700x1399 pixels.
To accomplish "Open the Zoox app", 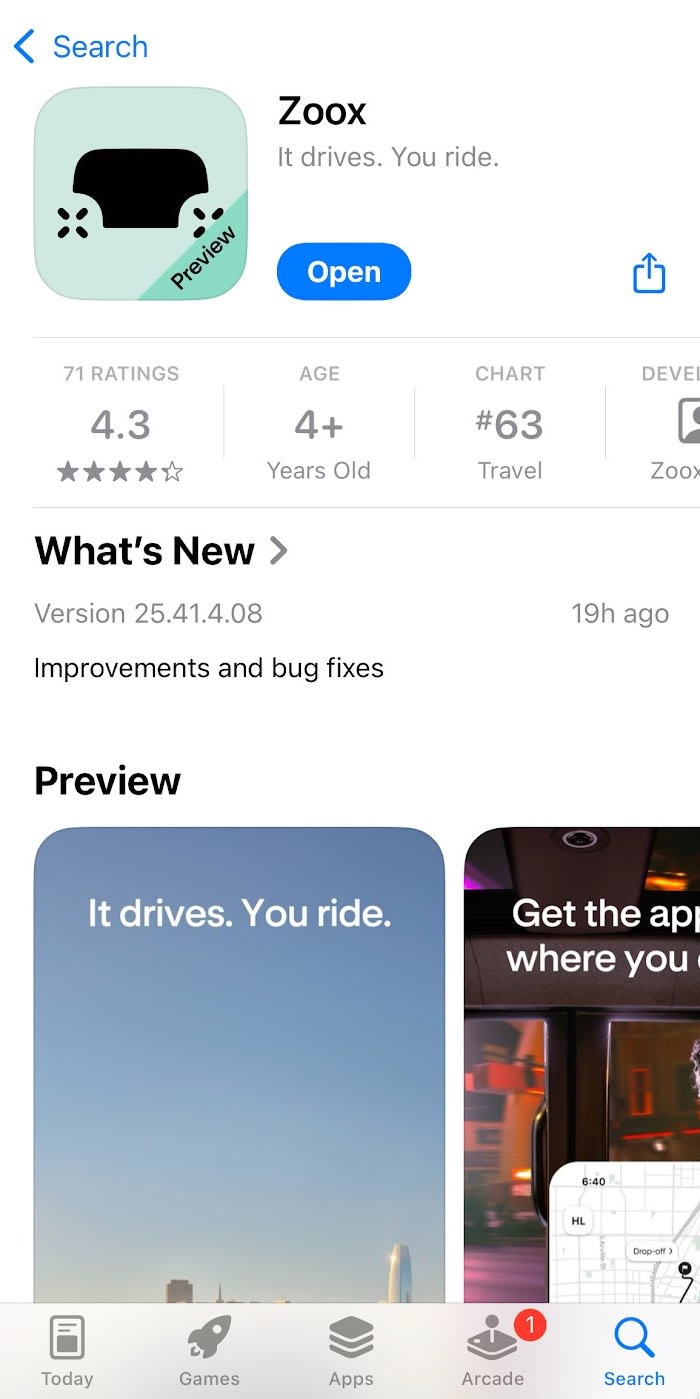I will (x=343, y=272).
